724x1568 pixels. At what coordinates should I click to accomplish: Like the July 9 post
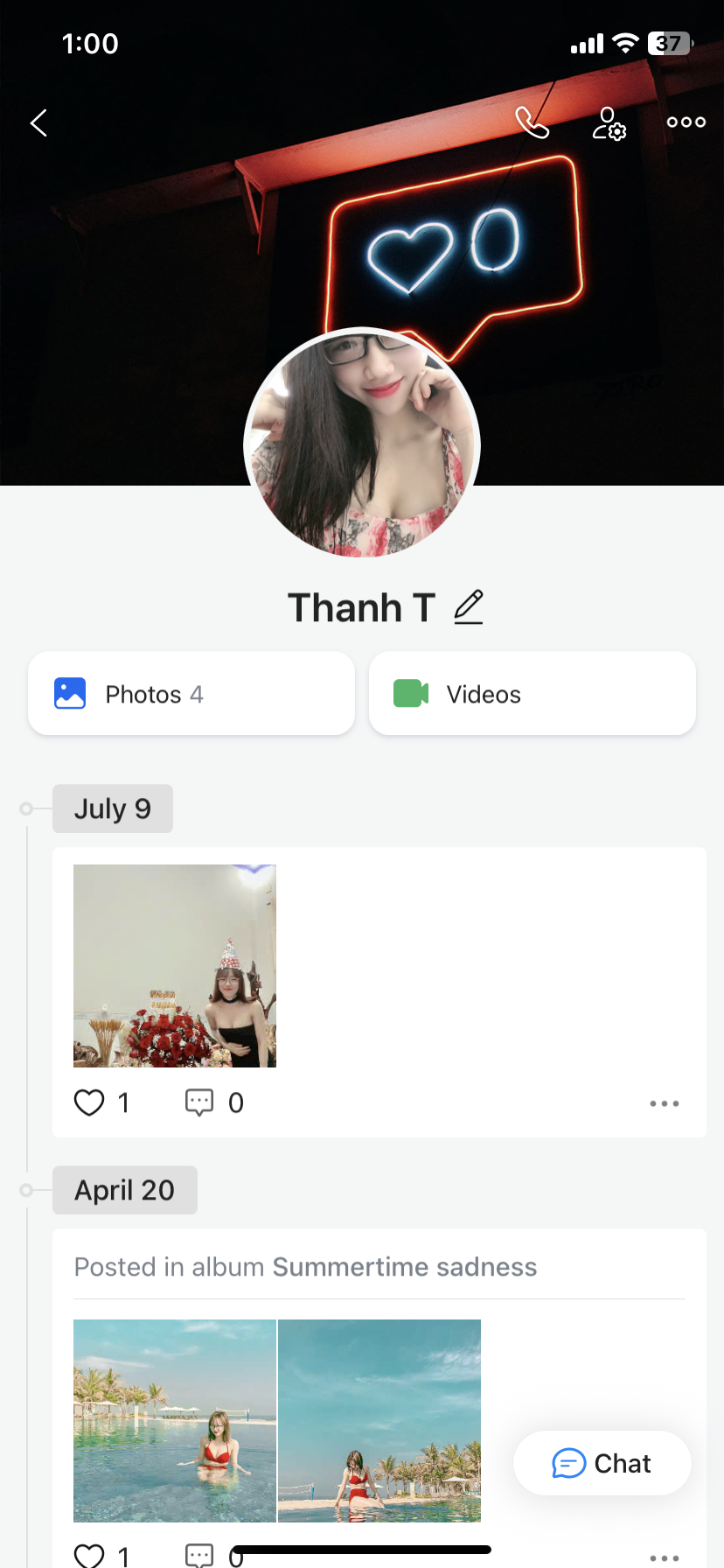[x=89, y=1102]
